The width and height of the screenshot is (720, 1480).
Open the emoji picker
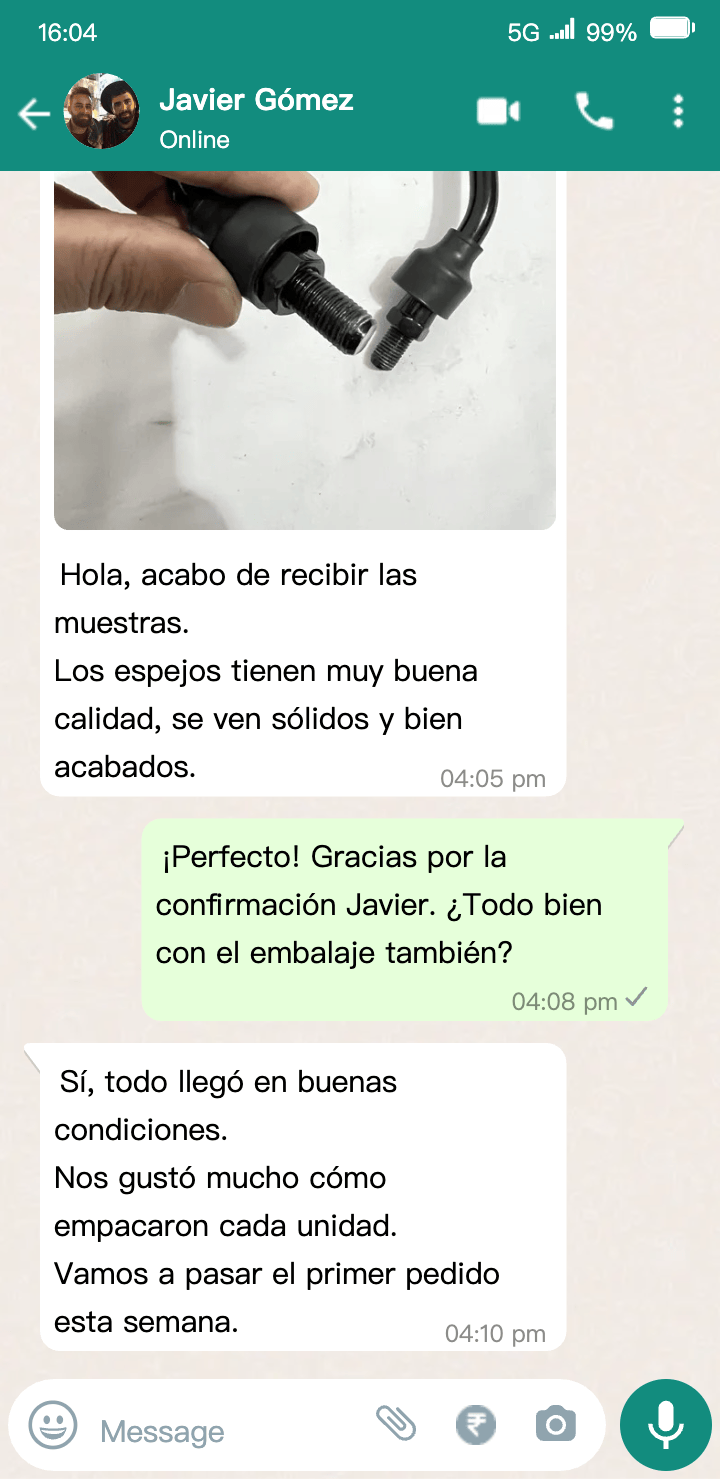coord(57,1424)
